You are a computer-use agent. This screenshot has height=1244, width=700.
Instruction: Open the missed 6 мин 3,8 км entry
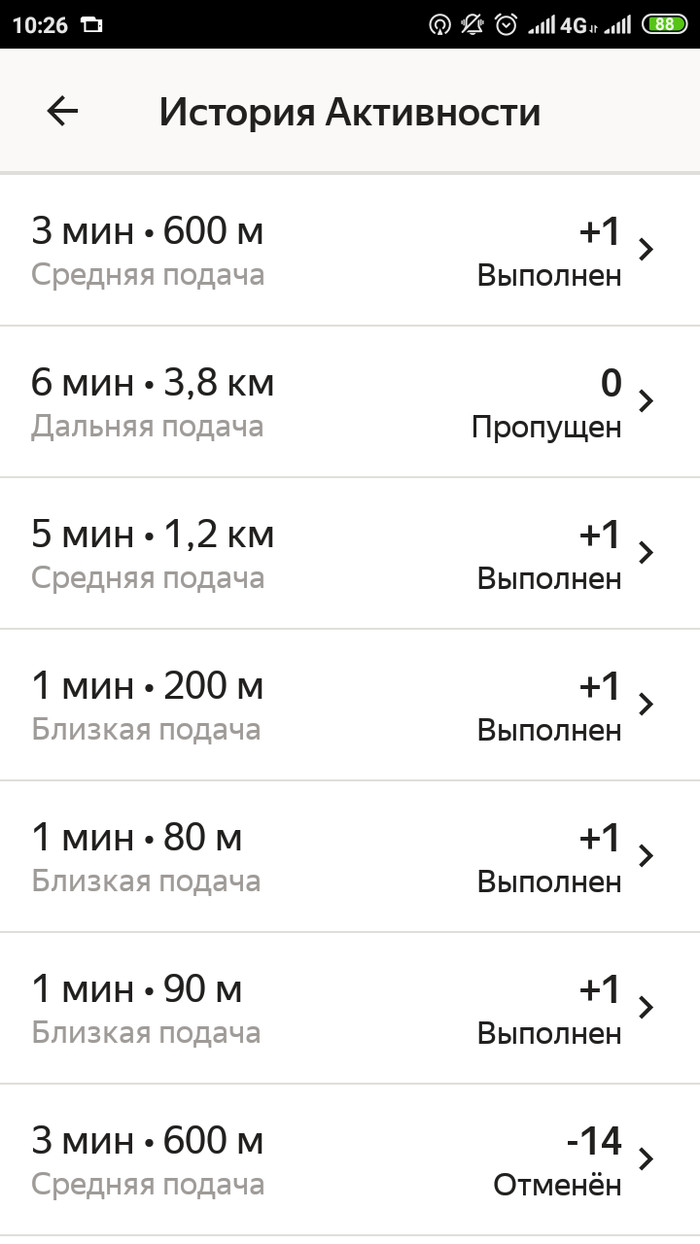350,402
